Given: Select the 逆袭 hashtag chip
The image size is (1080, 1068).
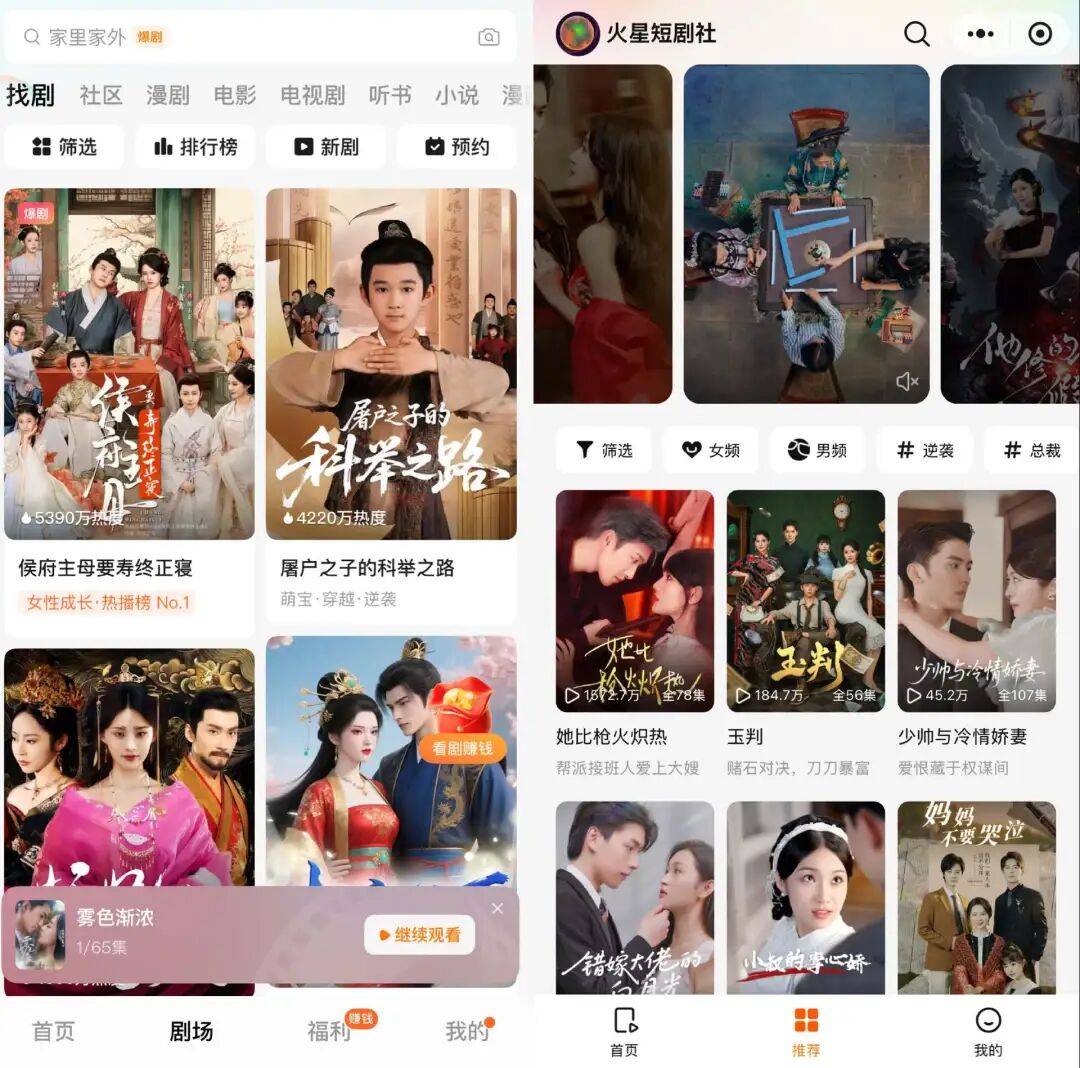Looking at the screenshot, I should pyautogui.click(x=924, y=450).
